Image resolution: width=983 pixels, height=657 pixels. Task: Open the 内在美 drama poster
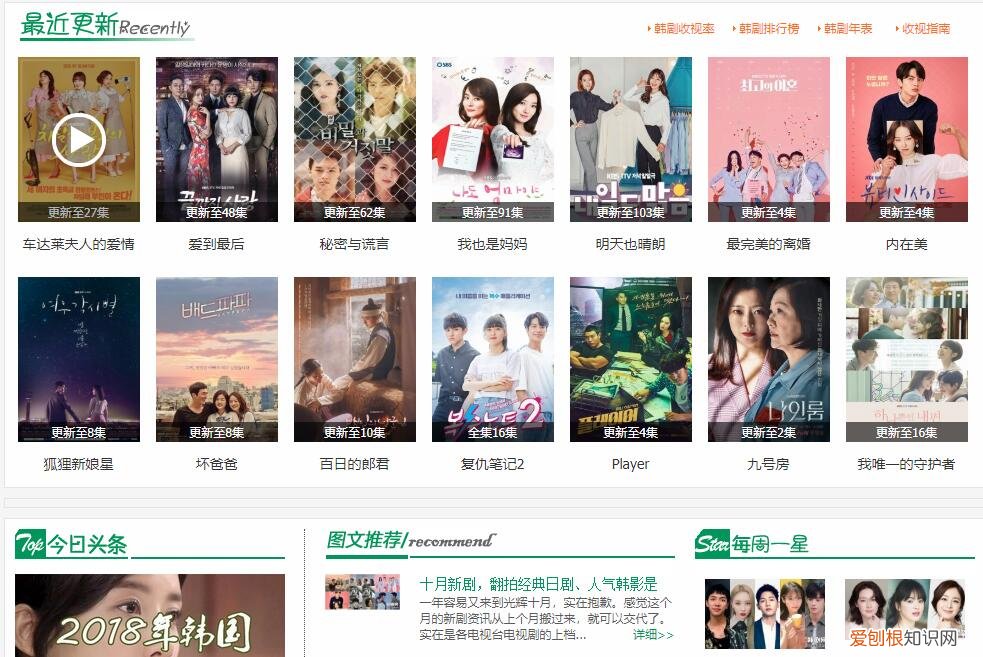pyautogui.click(x=907, y=139)
